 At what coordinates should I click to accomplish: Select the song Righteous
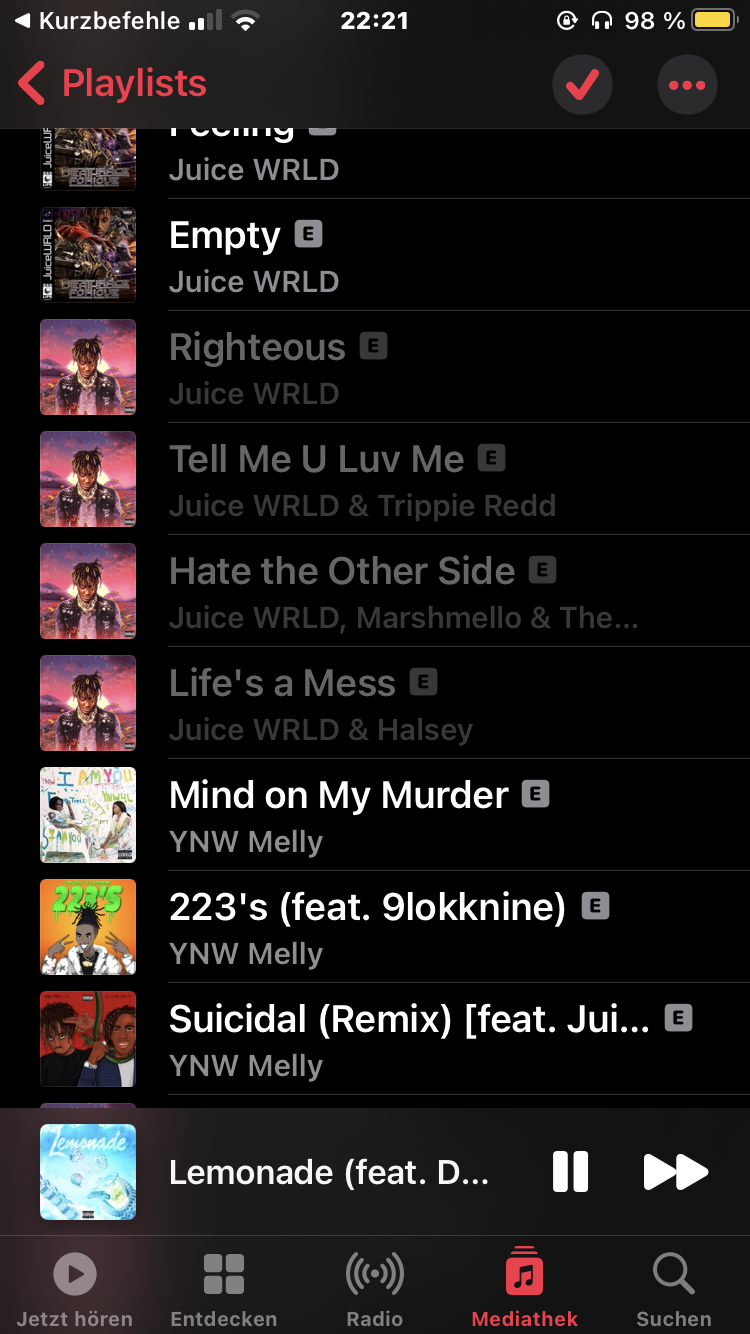point(400,367)
